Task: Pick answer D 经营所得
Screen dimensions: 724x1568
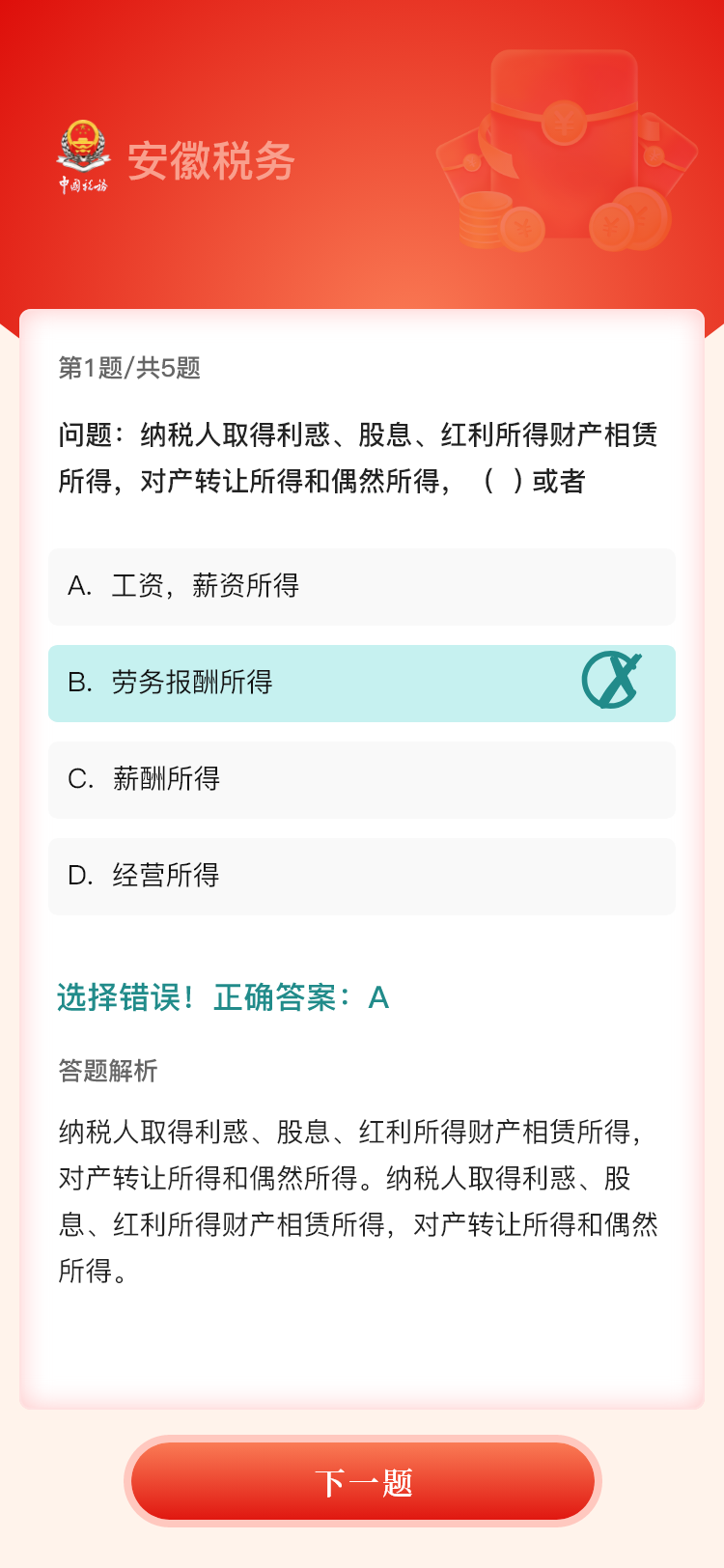Action: (362, 877)
